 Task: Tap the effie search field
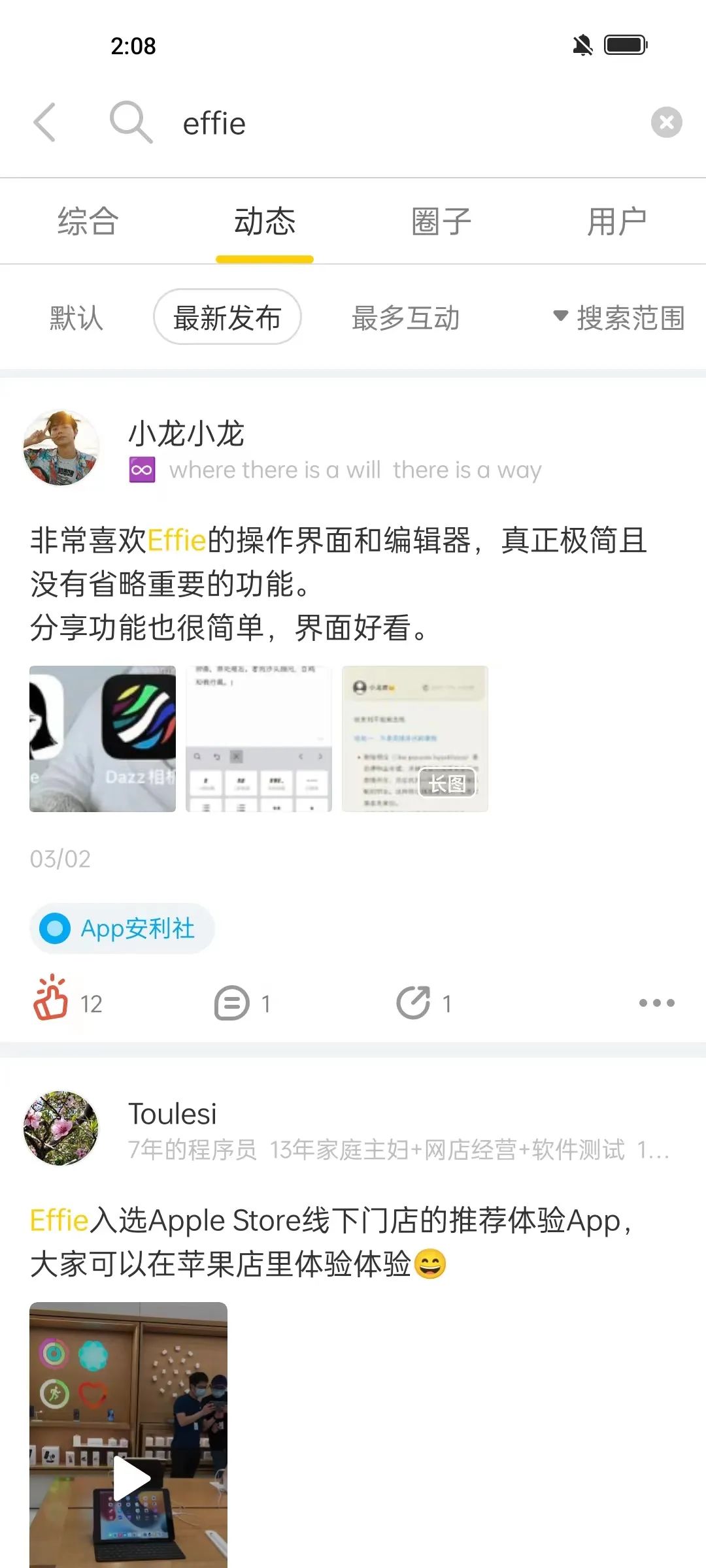[392, 123]
